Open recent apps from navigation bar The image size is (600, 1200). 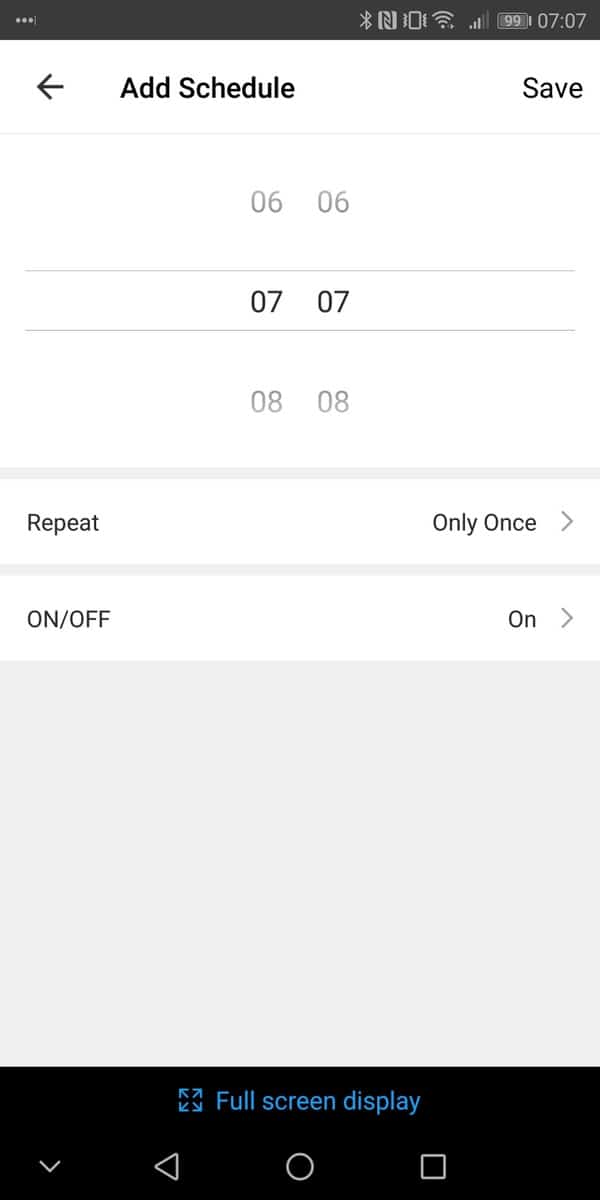click(x=433, y=1166)
